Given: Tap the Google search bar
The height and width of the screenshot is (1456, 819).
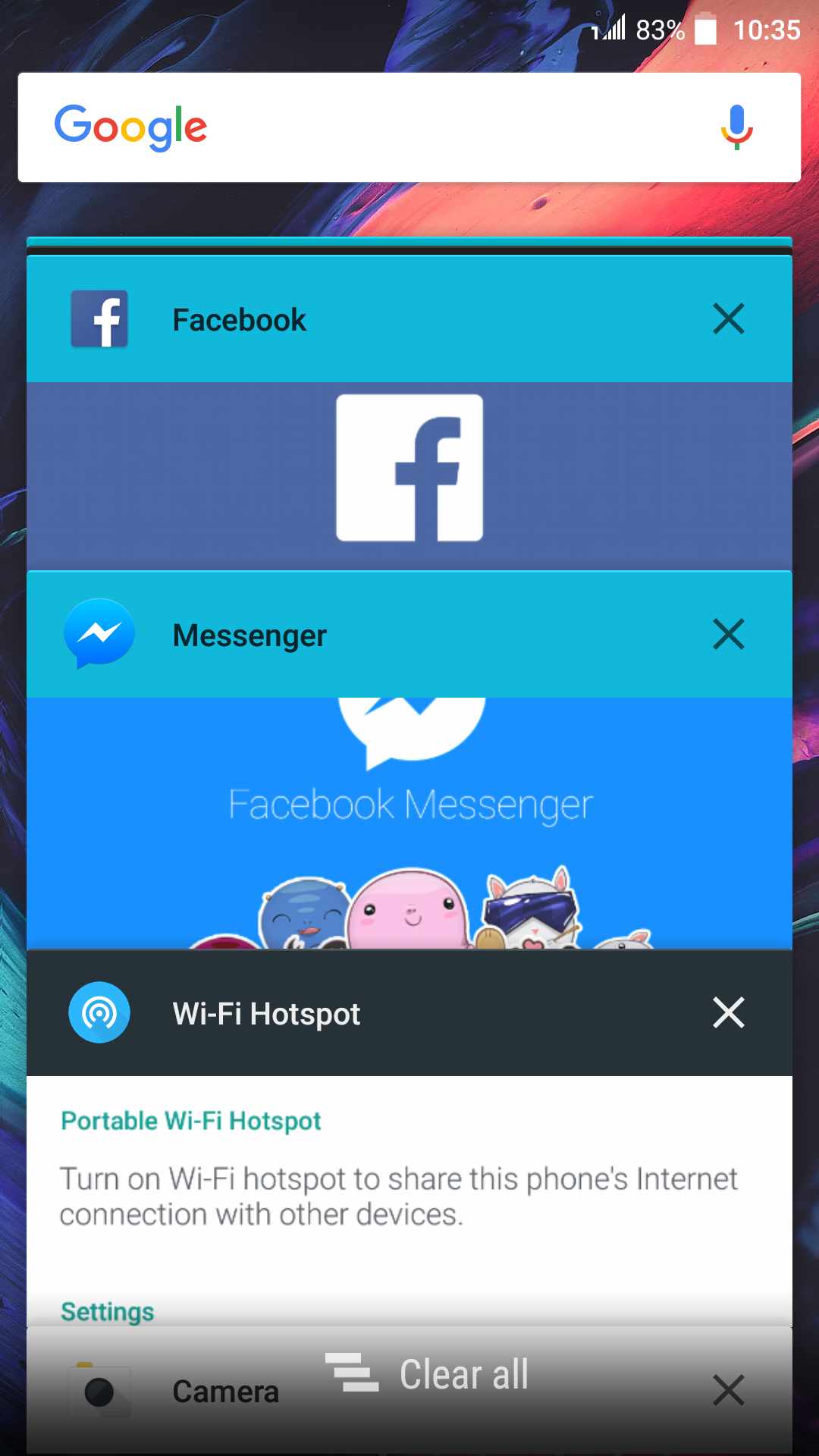Looking at the screenshot, I should click(409, 127).
